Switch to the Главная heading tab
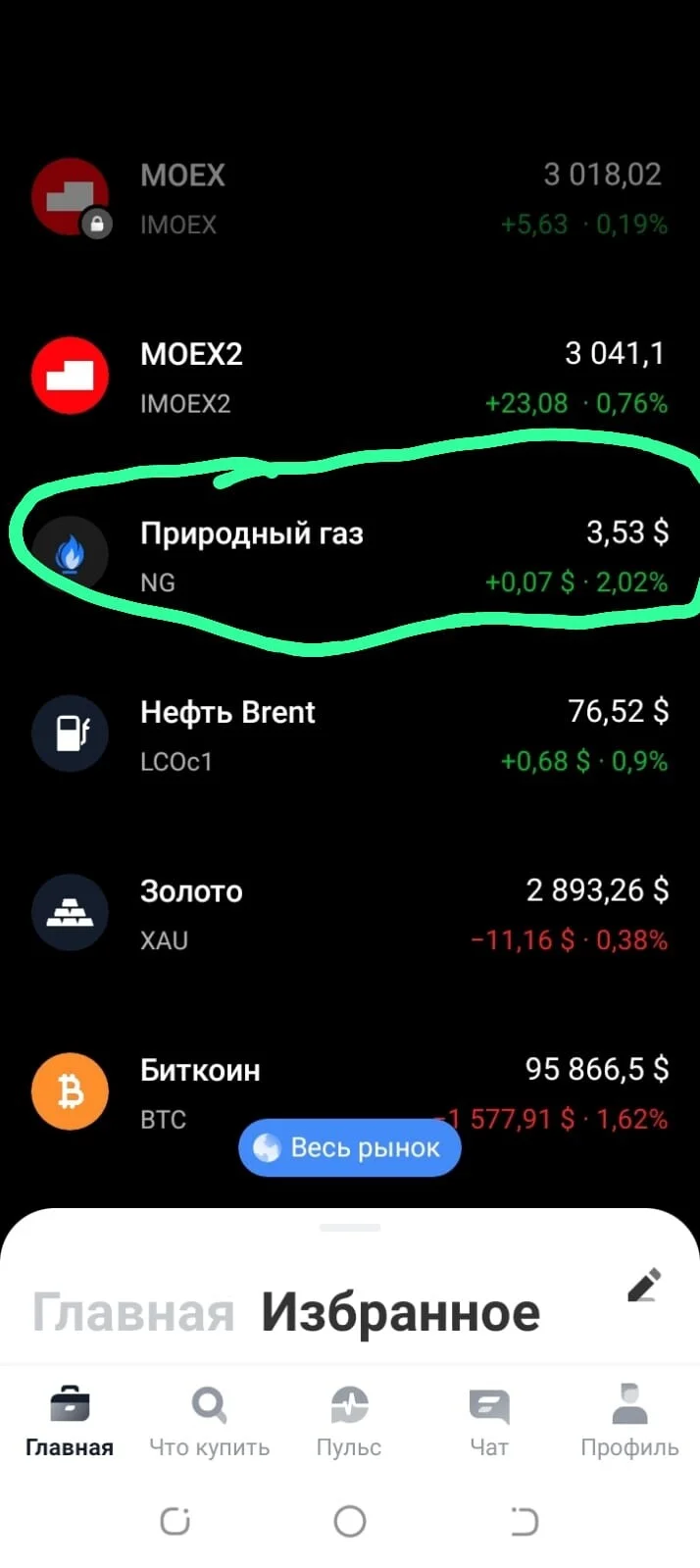 (x=133, y=1312)
